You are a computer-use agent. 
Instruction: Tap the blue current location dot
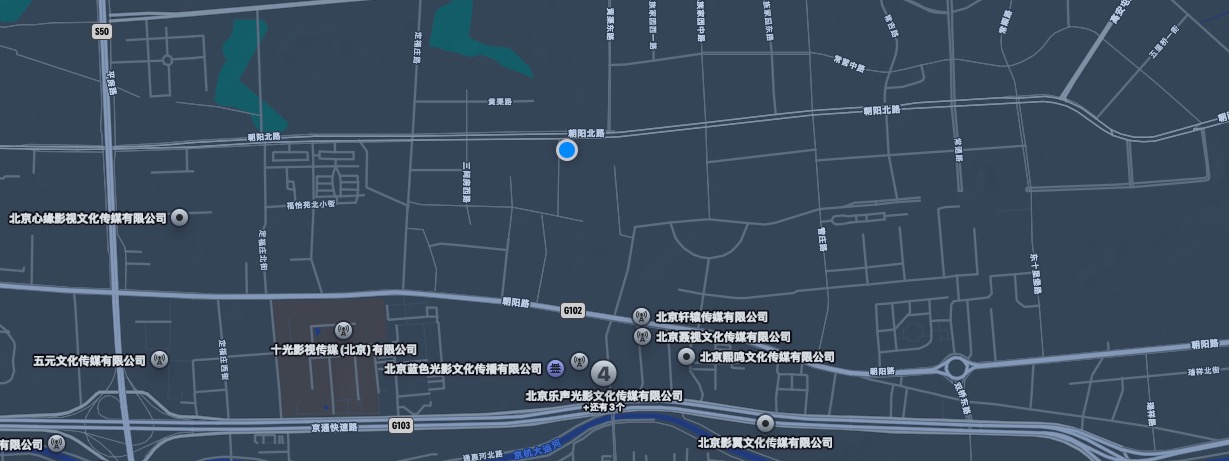click(567, 150)
